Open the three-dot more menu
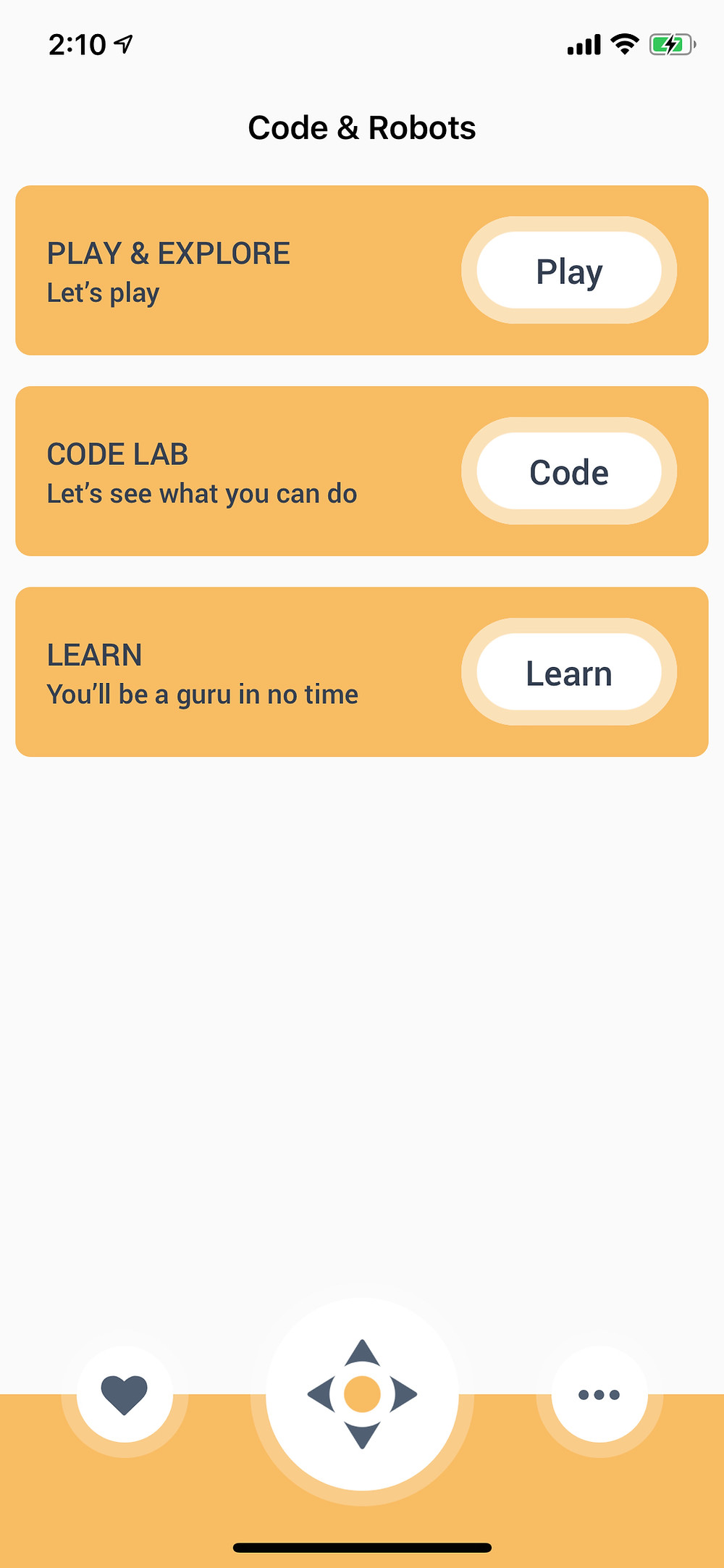This screenshot has width=724, height=1568. pos(599,1394)
